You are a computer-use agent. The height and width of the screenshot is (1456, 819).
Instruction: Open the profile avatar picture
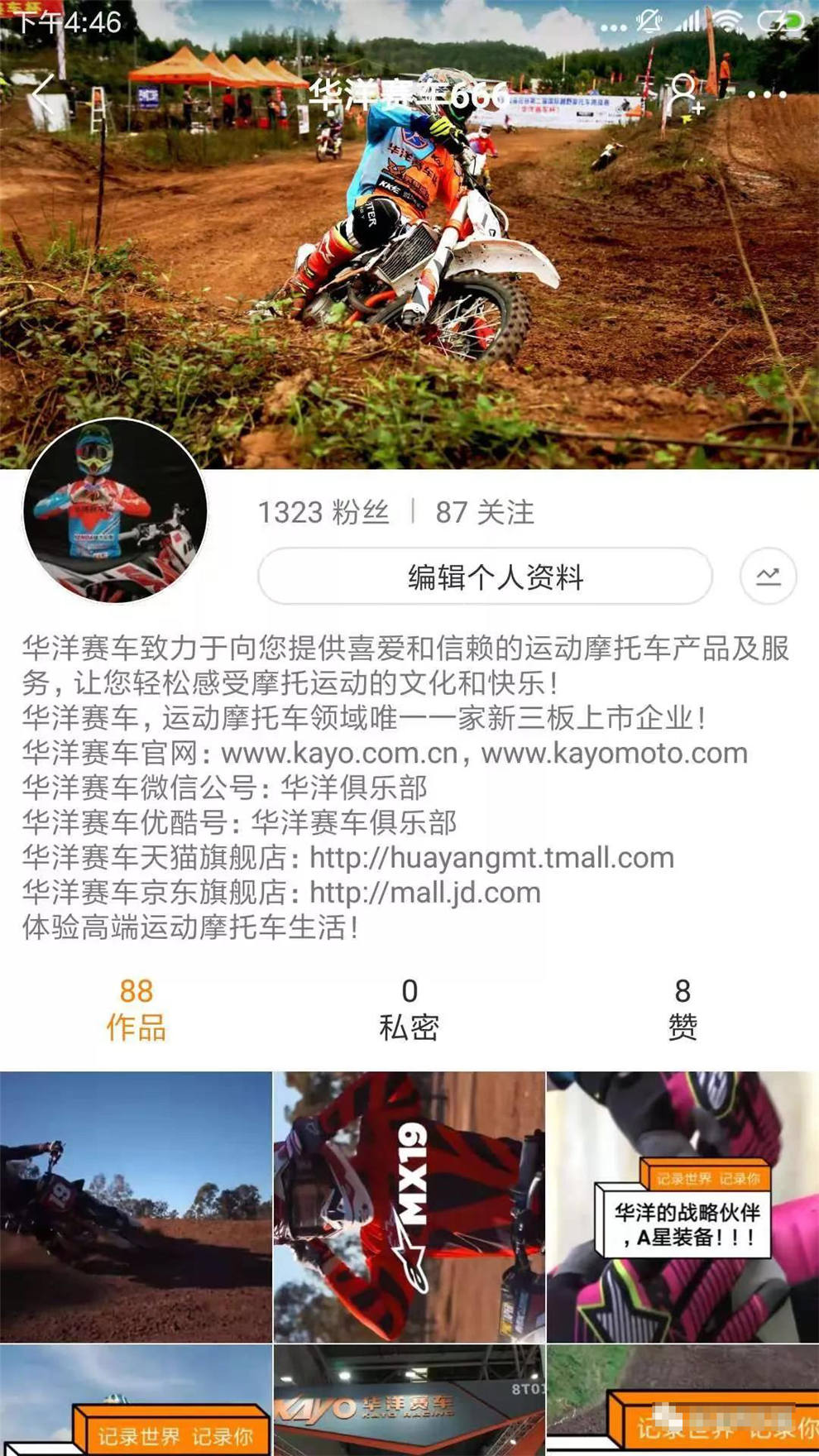coord(115,511)
